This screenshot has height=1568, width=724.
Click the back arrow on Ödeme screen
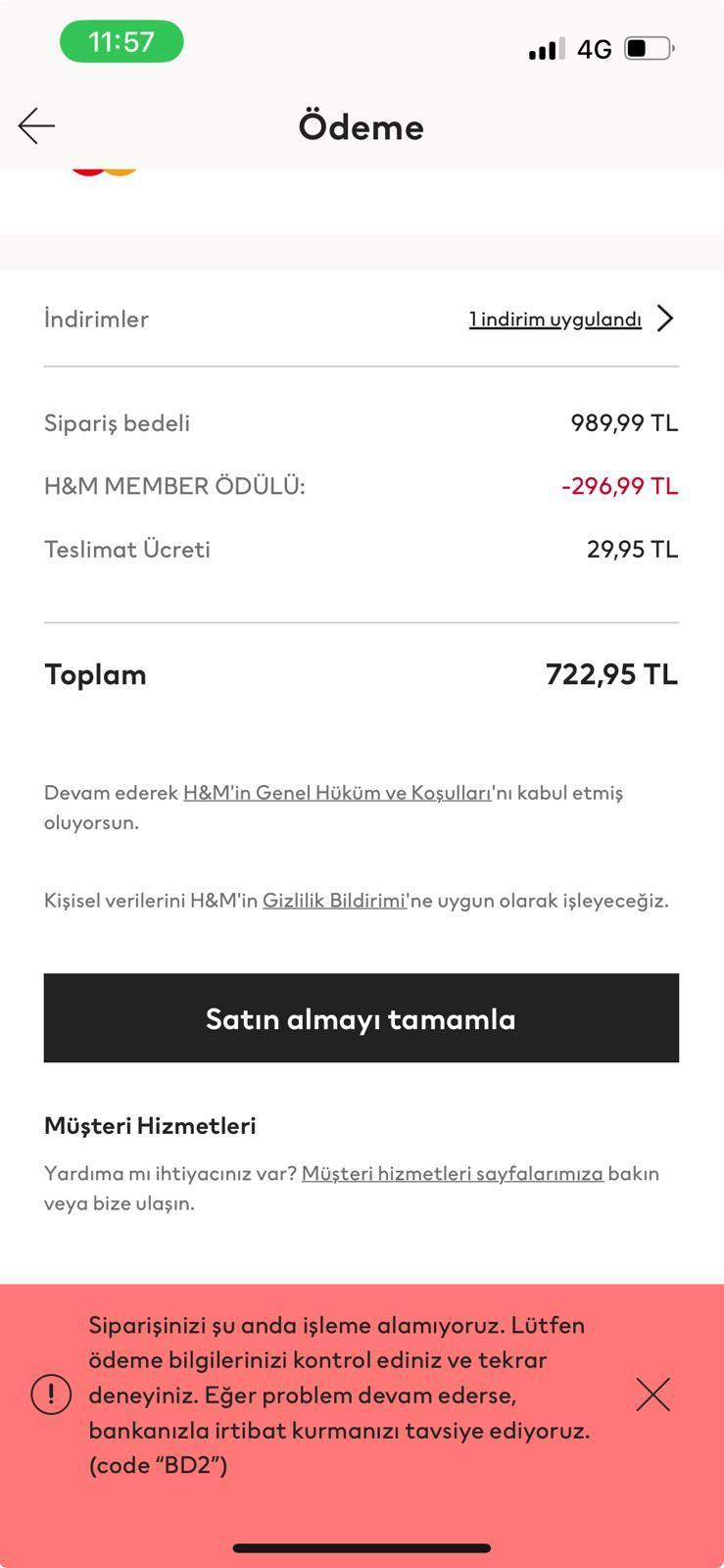(35, 125)
